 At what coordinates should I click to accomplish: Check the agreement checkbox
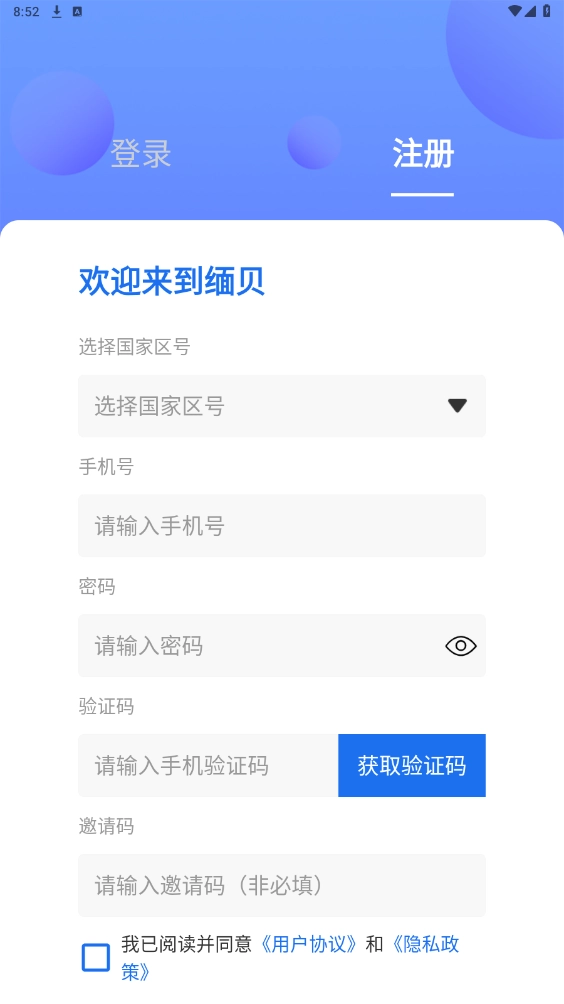click(x=96, y=958)
